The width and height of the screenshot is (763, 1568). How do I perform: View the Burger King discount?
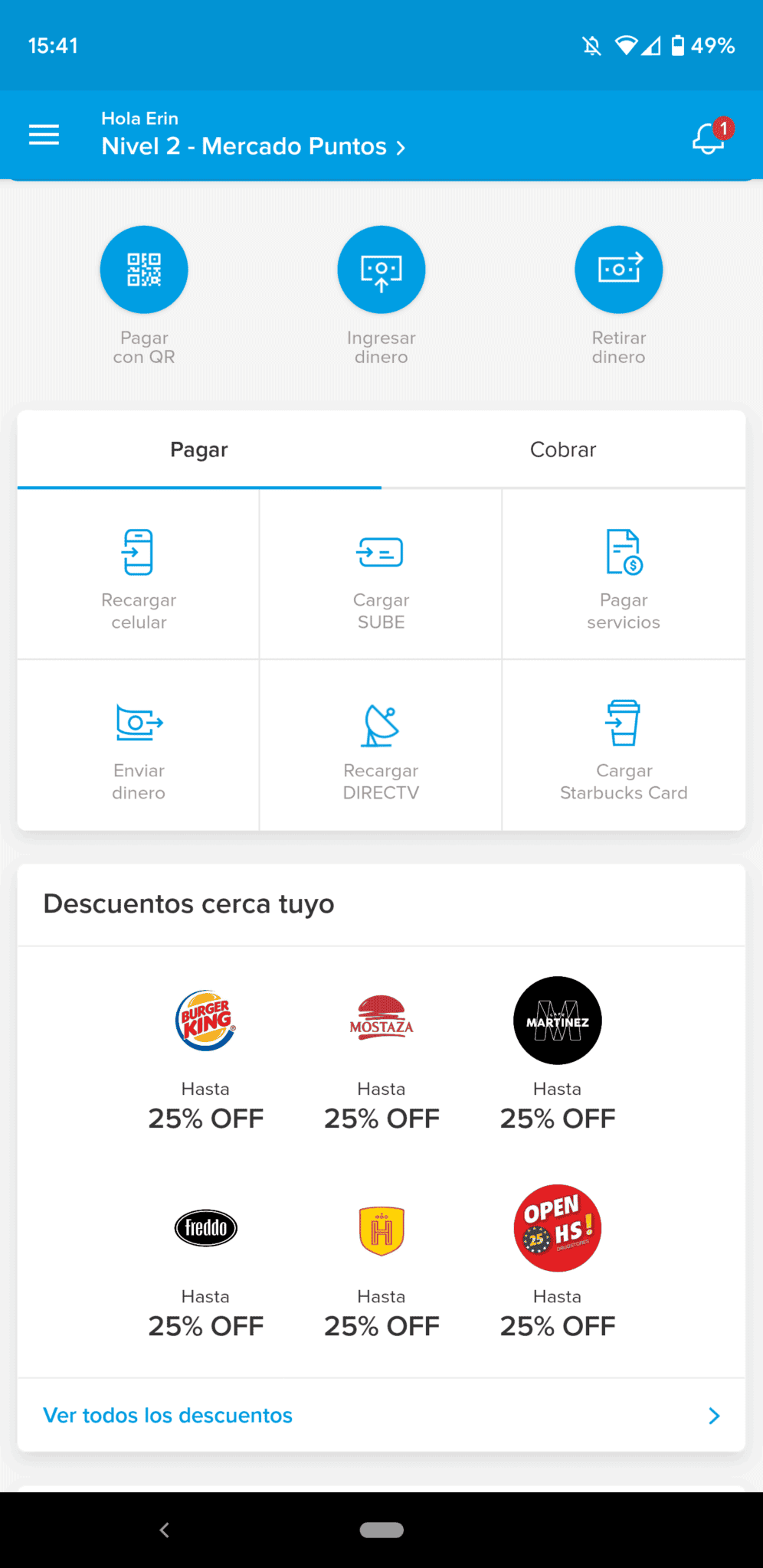(x=205, y=1055)
